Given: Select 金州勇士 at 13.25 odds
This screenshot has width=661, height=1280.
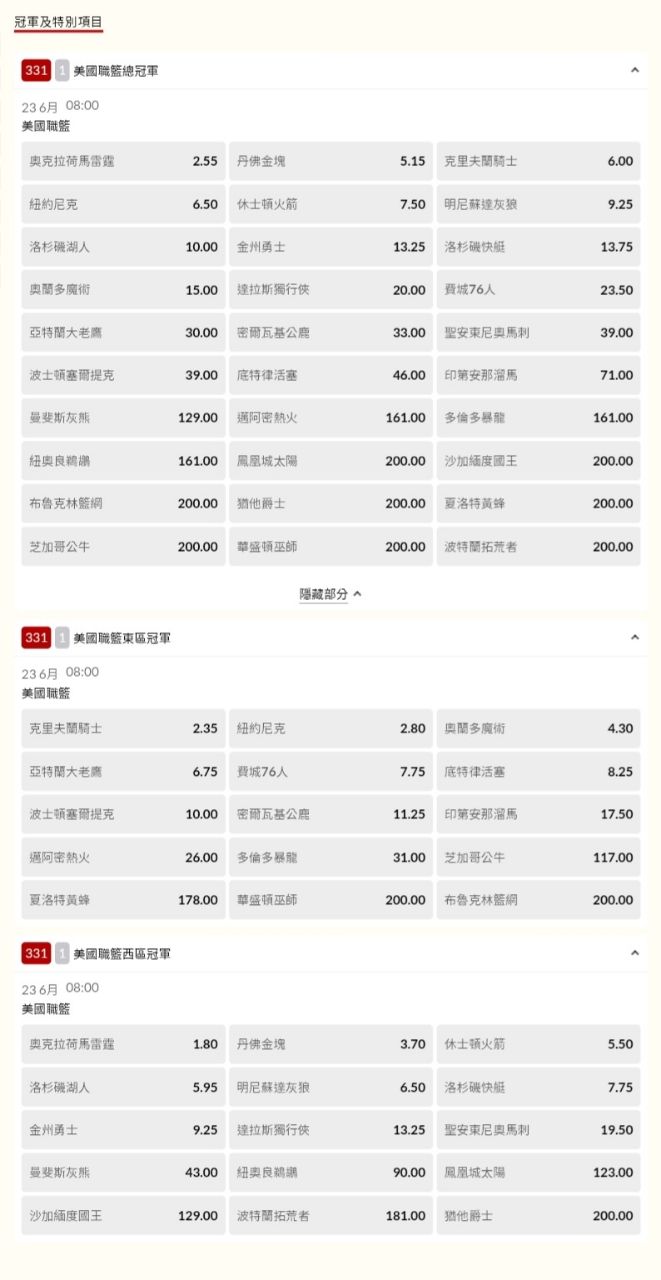Looking at the screenshot, I should (x=330, y=247).
